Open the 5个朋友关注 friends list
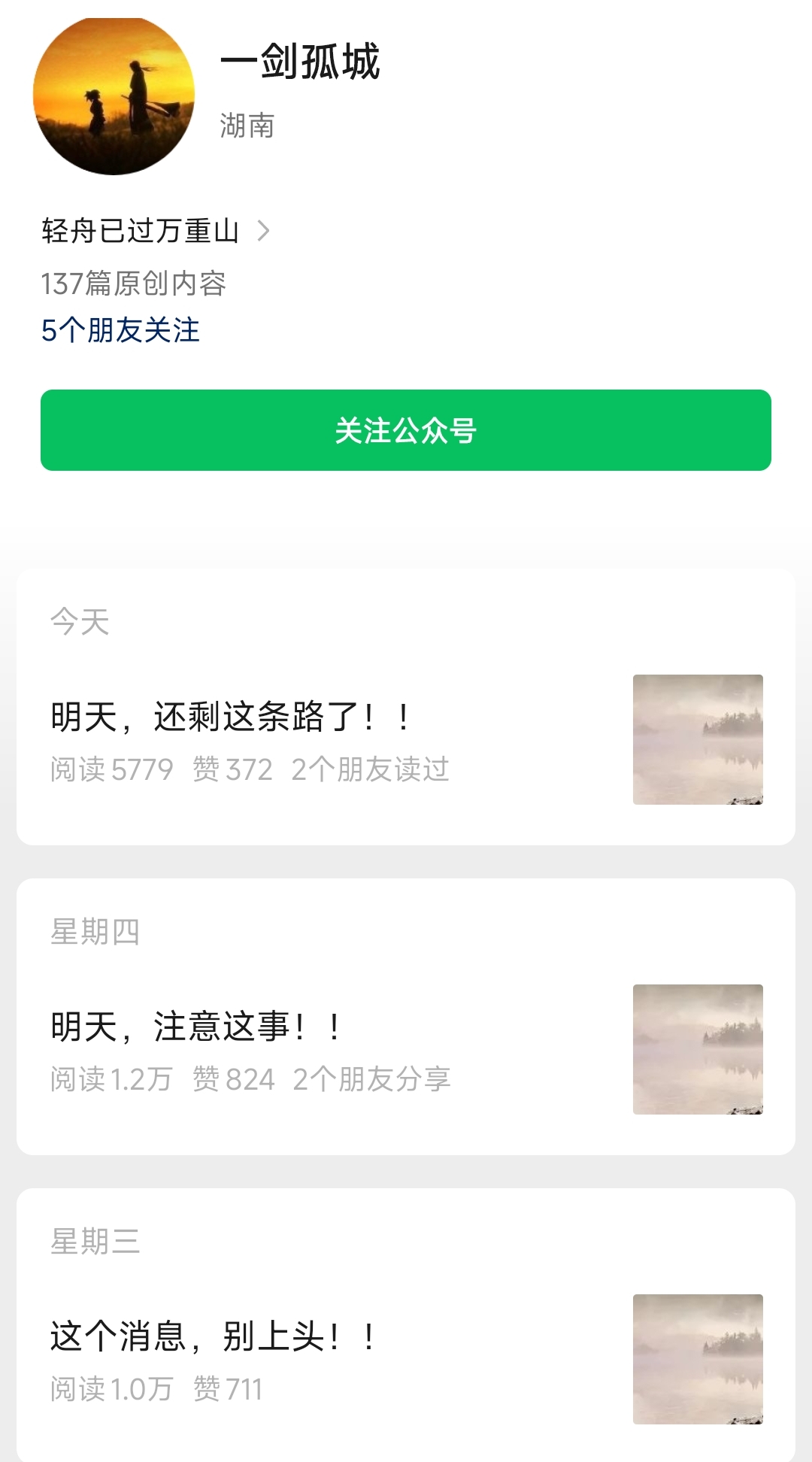Viewport: 812px width, 1462px height. click(x=120, y=330)
